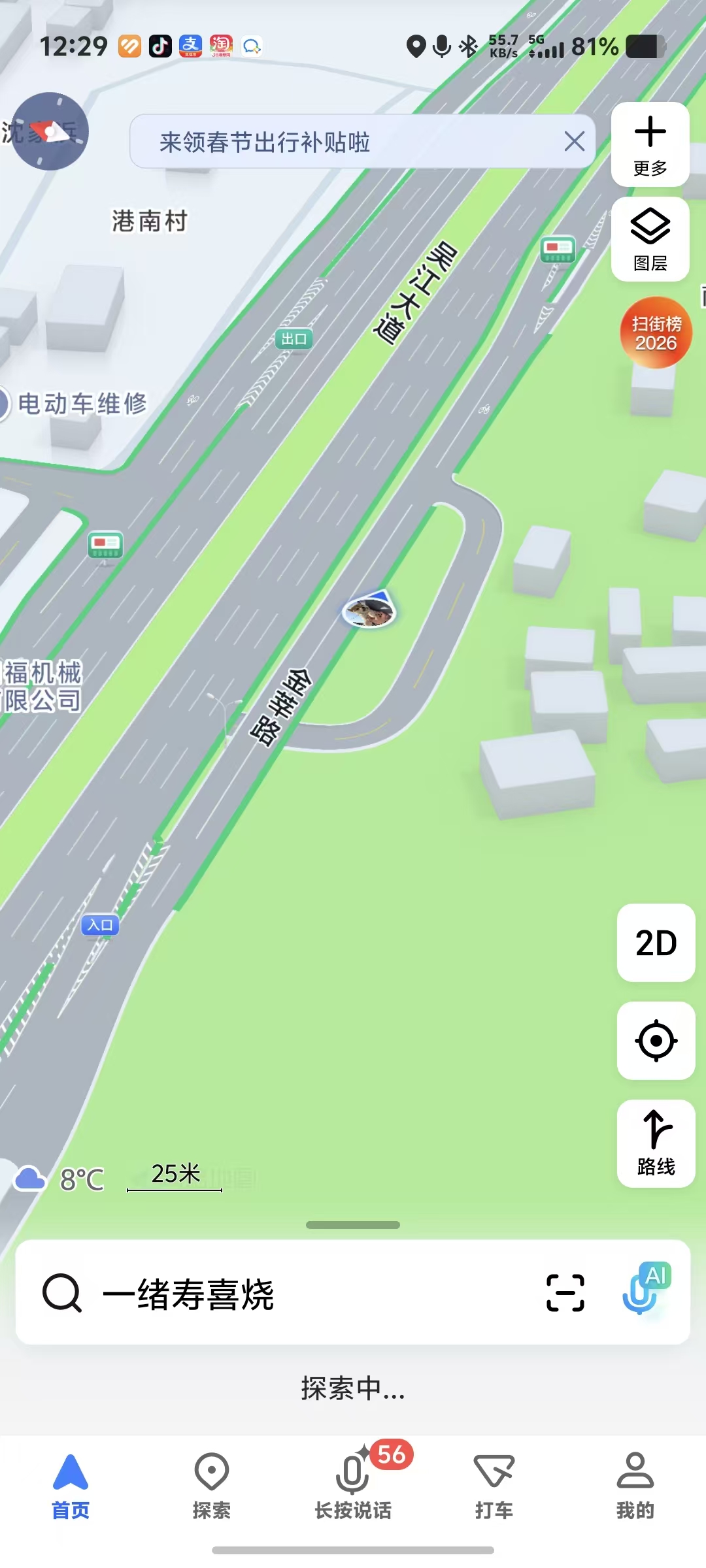Viewport: 706px width, 1568px height.
Task: Open the 来领春节出行补贴啦 banner
Action: coord(327,142)
